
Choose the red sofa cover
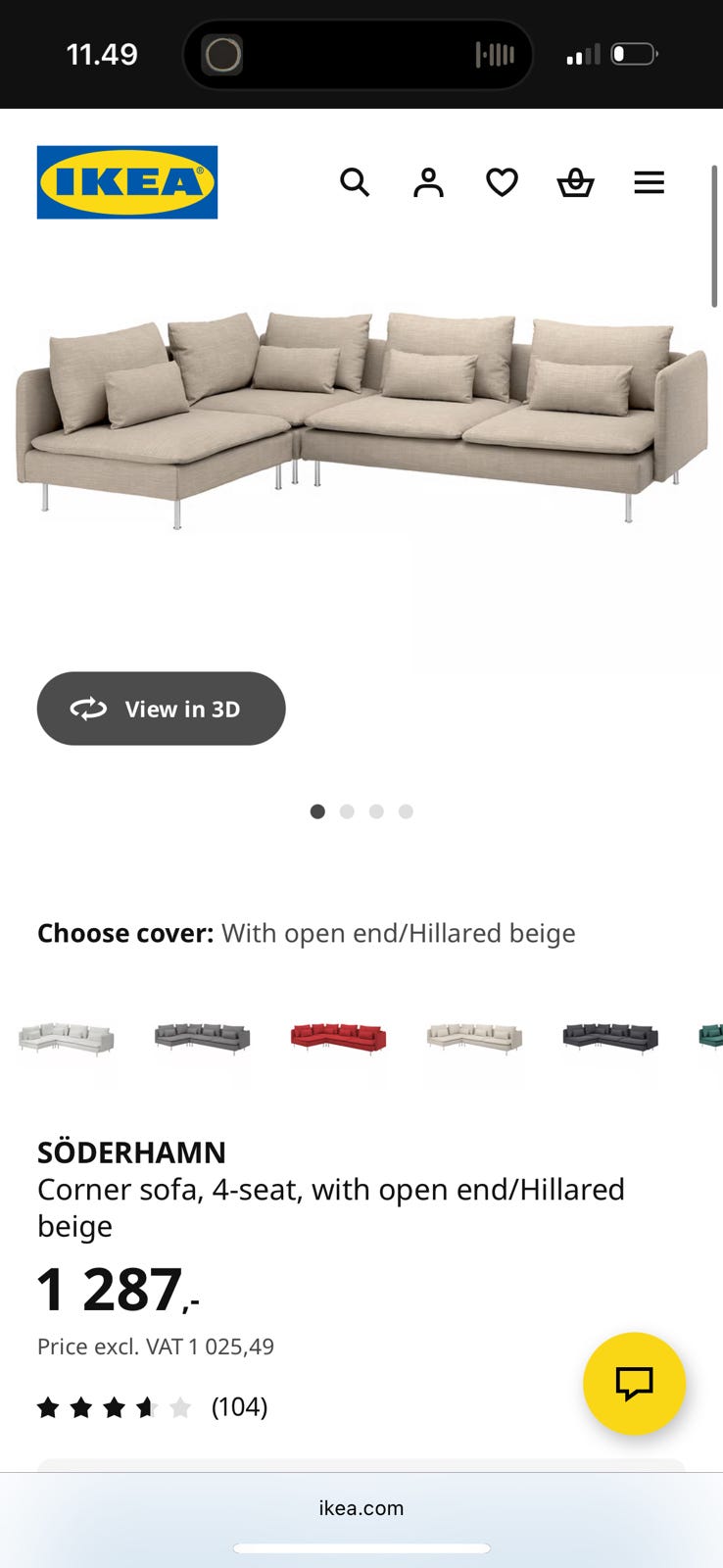[x=339, y=1038]
